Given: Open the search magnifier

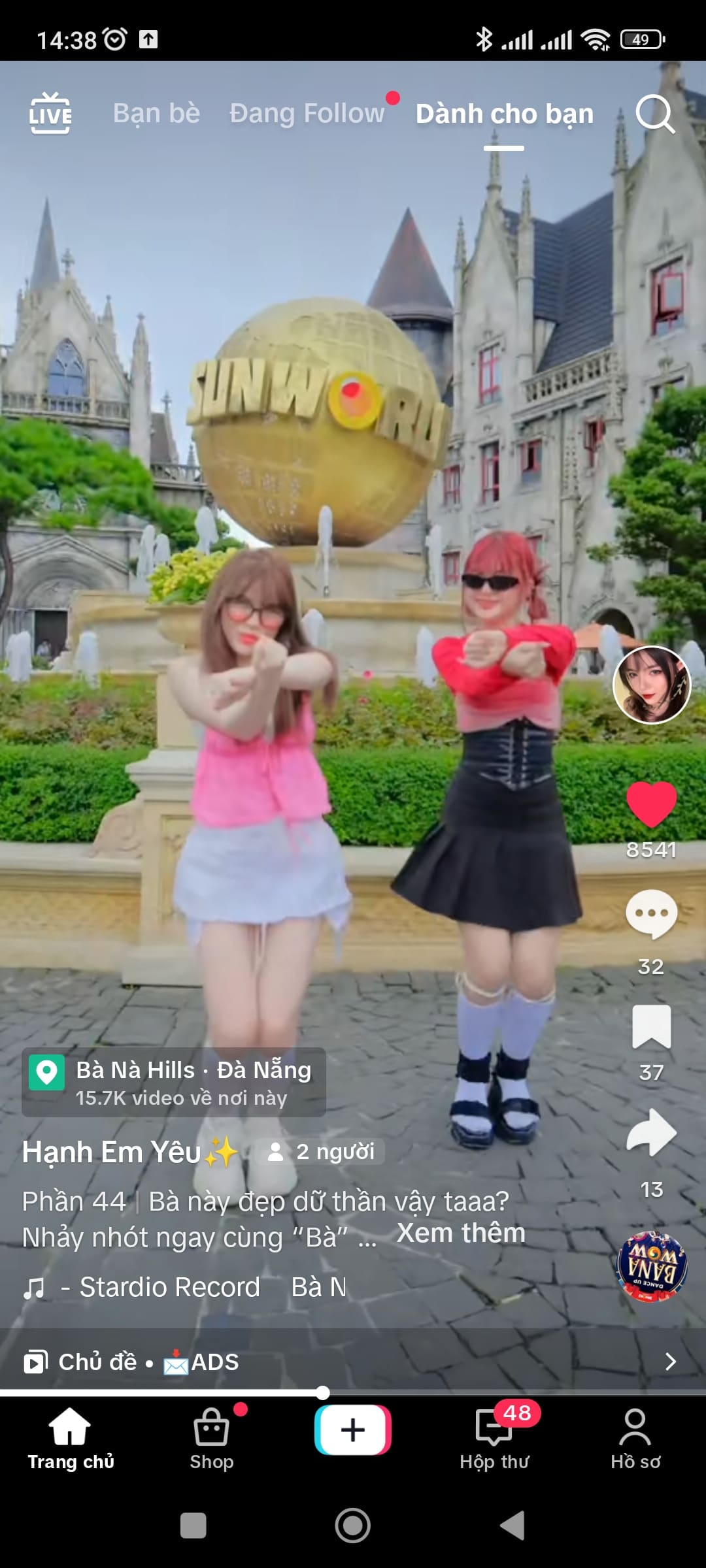Looking at the screenshot, I should click(654, 114).
